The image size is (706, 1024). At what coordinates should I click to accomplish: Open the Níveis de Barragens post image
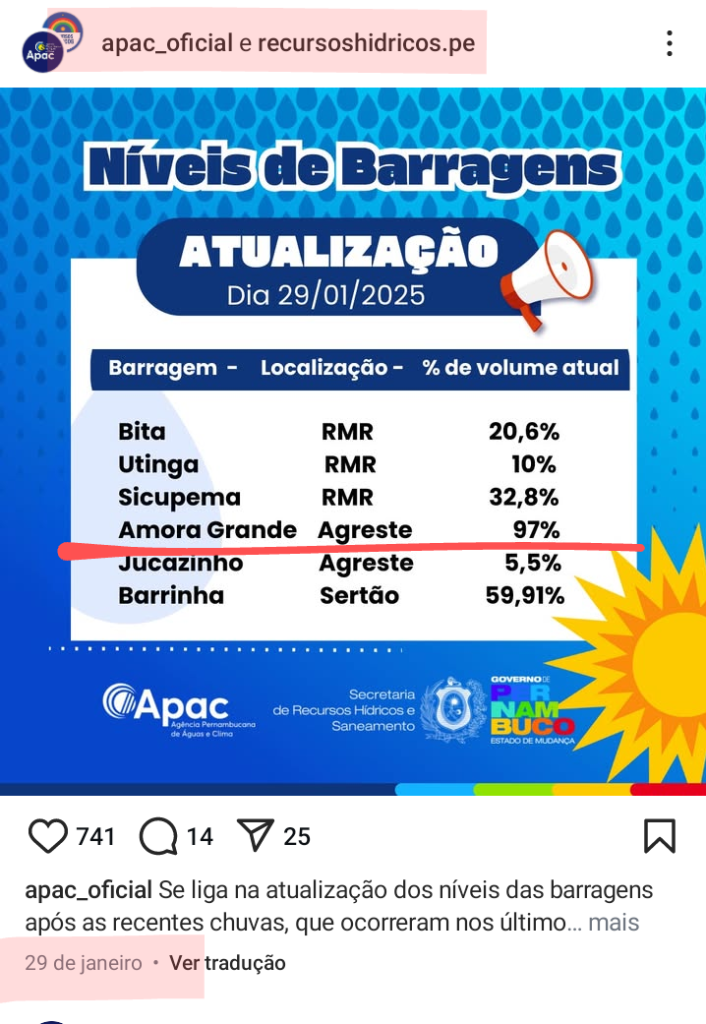click(x=353, y=441)
